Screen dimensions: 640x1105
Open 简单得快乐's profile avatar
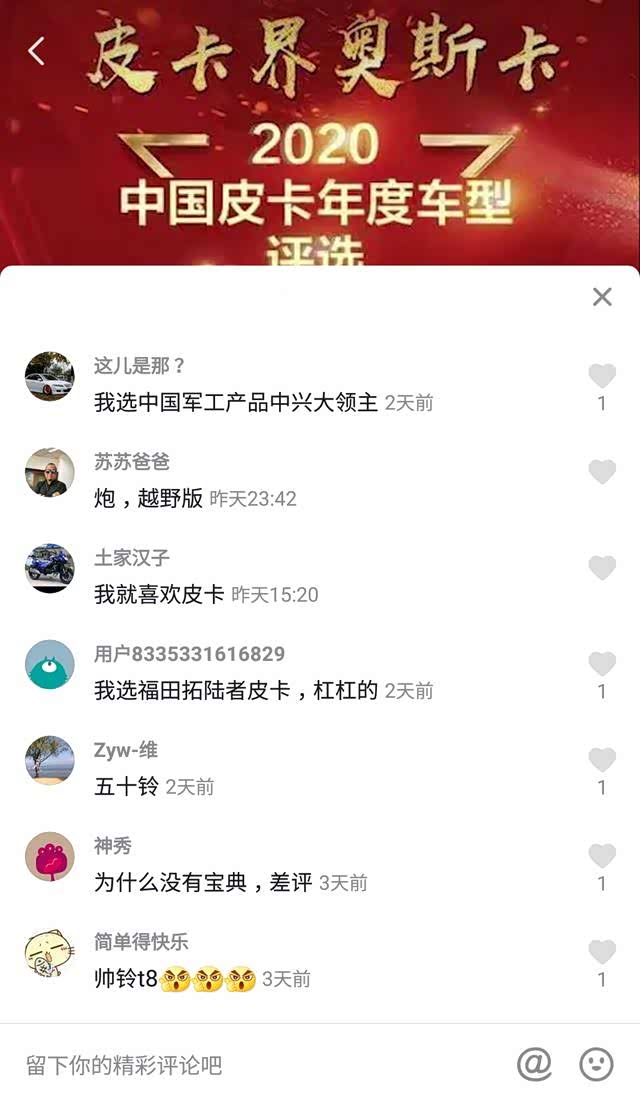50,953
